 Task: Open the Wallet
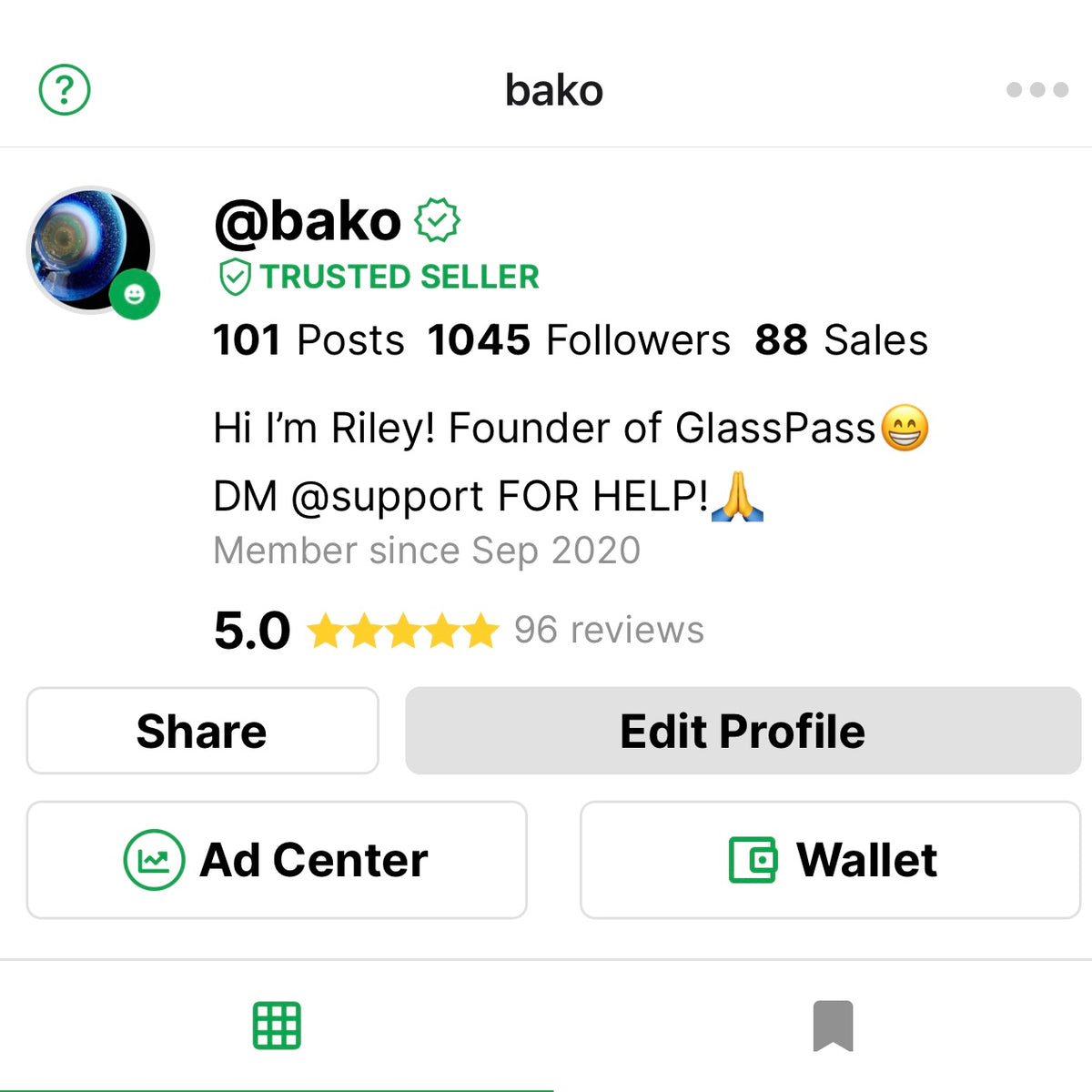830,860
